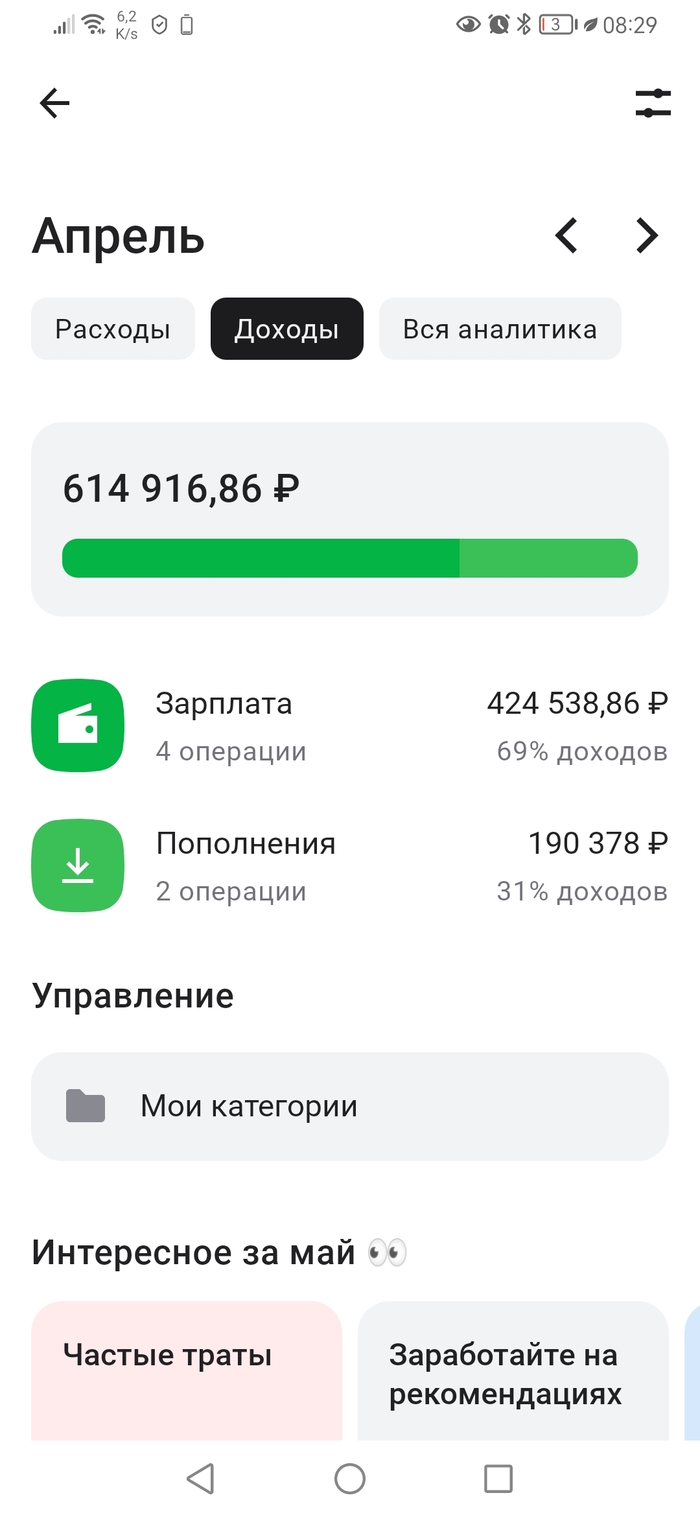Open the Зарплата income category
The height and width of the screenshot is (1517, 700).
[350, 726]
